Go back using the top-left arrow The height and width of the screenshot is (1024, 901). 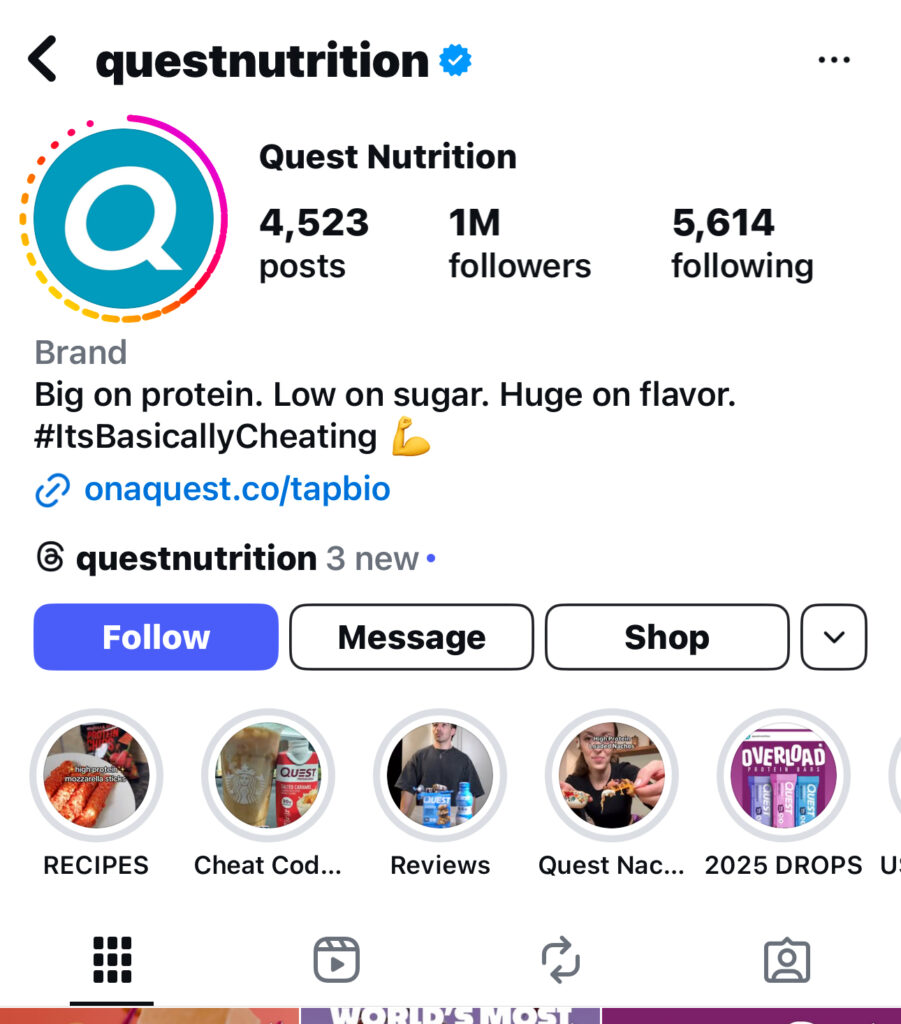coord(43,60)
